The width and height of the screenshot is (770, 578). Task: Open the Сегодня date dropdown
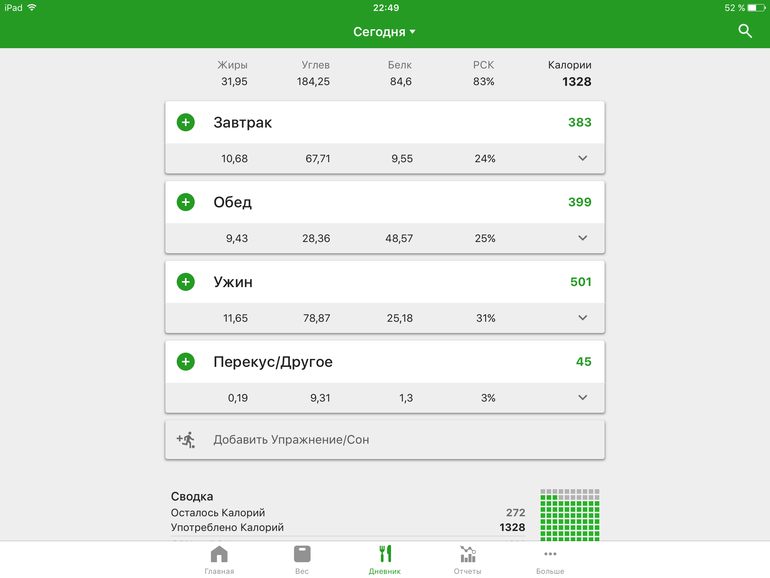[x=384, y=32]
